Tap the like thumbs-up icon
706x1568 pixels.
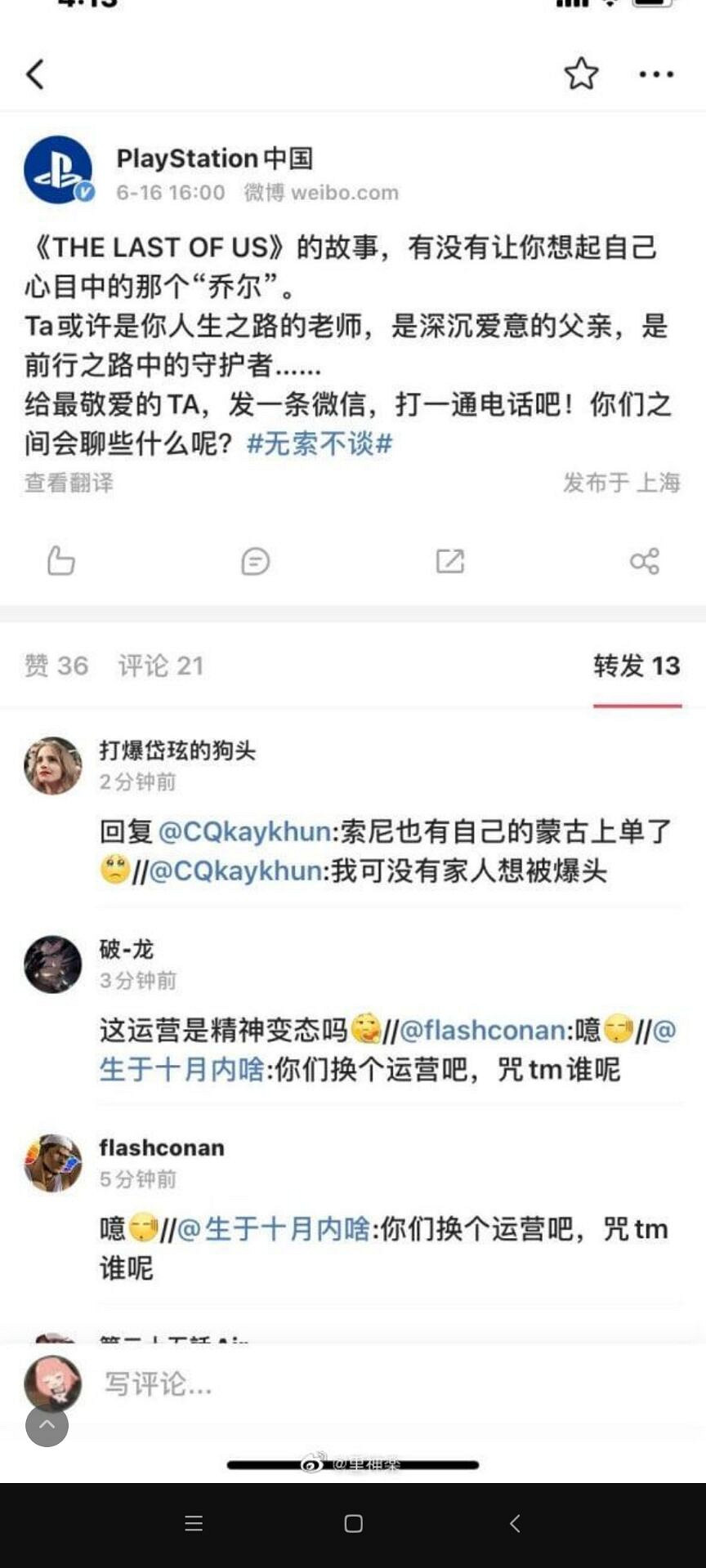[x=60, y=561]
